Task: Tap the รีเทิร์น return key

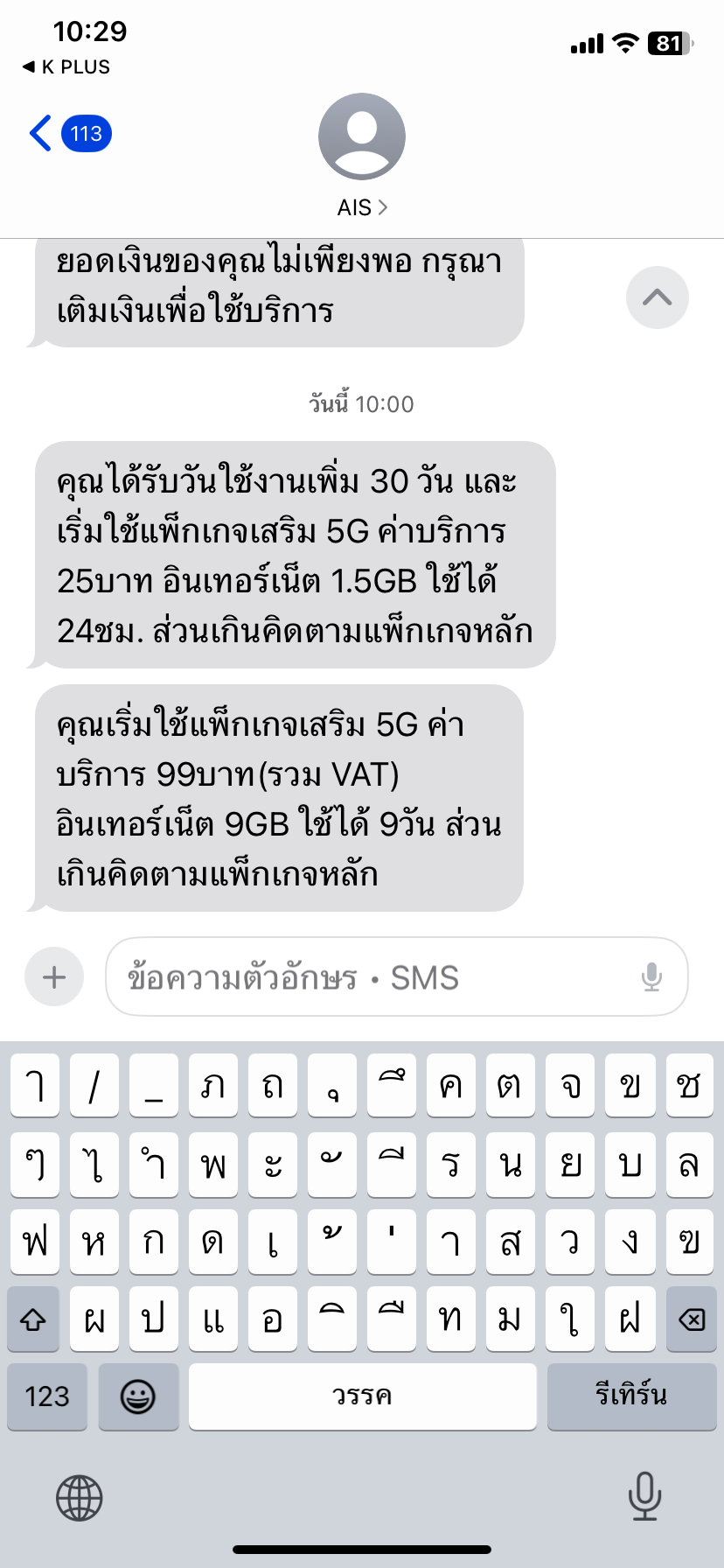Action: tap(631, 1396)
